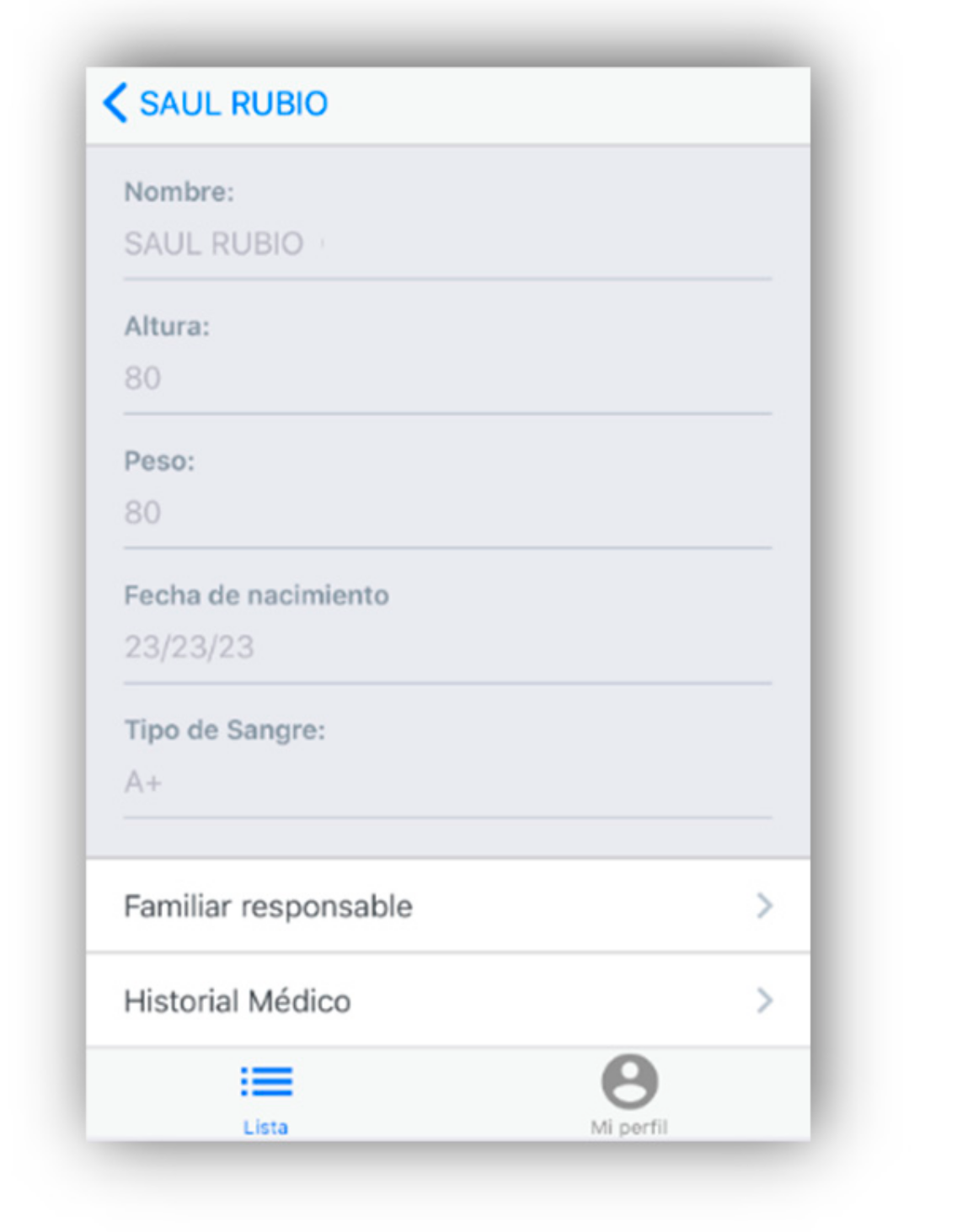Image resolution: width=968 pixels, height=1232 pixels.
Task: Go back using the SAUL RUBIO arrow
Action: [x=115, y=104]
